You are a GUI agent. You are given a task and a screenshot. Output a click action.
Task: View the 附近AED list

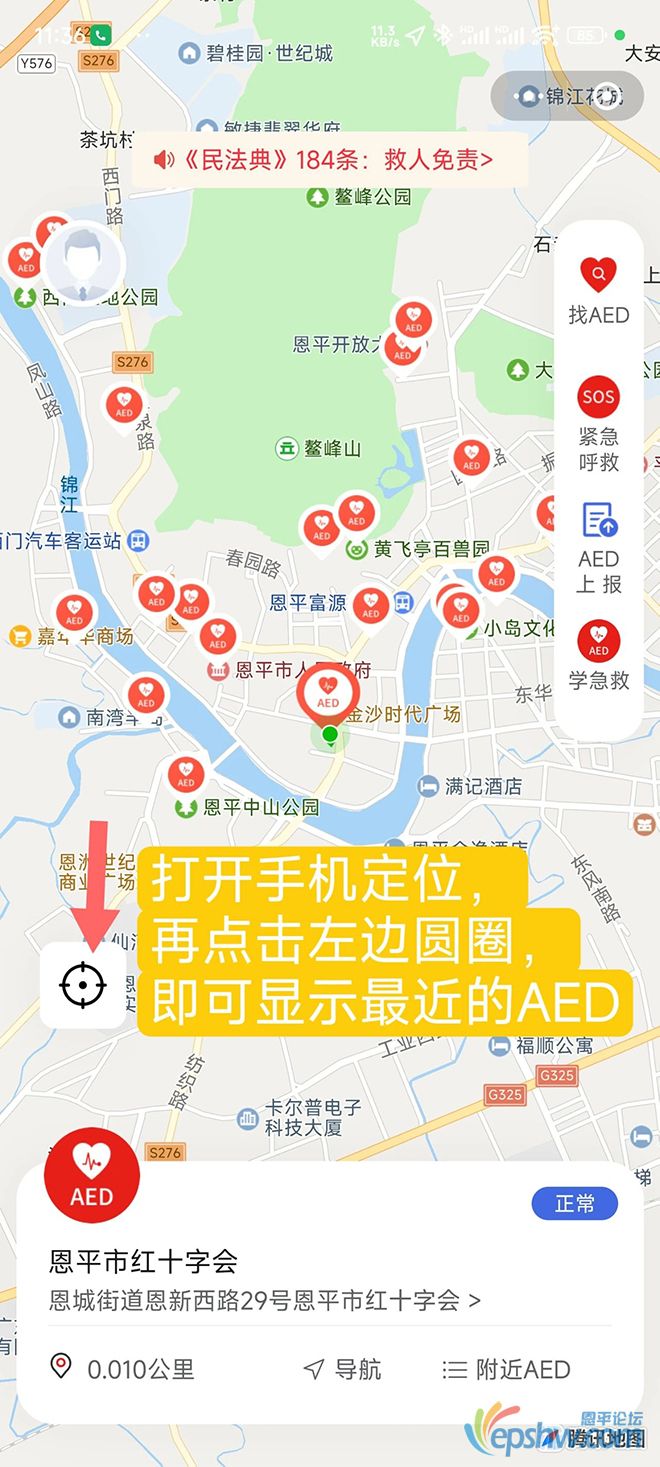pos(506,1369)
